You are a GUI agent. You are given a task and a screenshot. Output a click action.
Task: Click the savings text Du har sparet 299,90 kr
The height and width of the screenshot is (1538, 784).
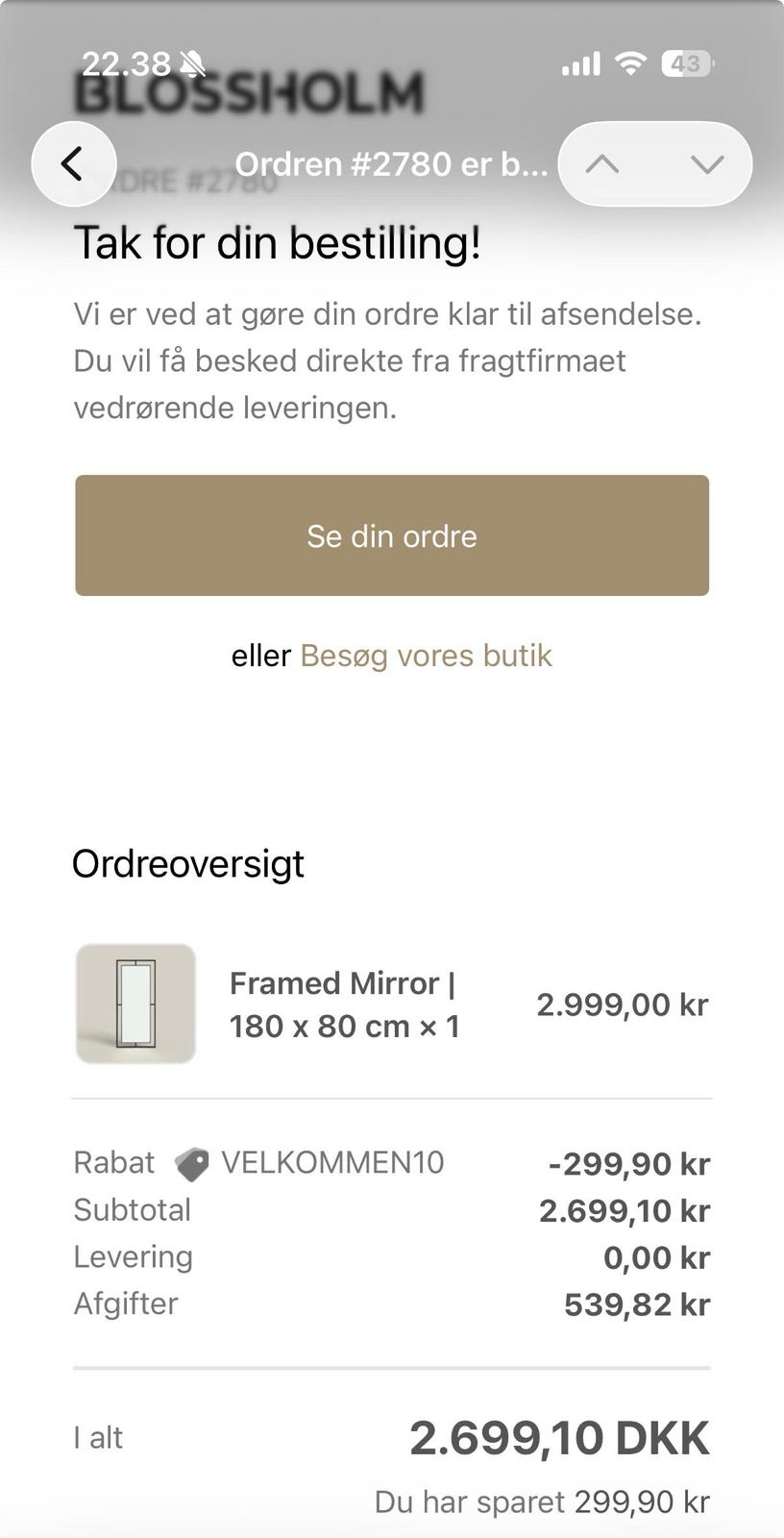543,1501
